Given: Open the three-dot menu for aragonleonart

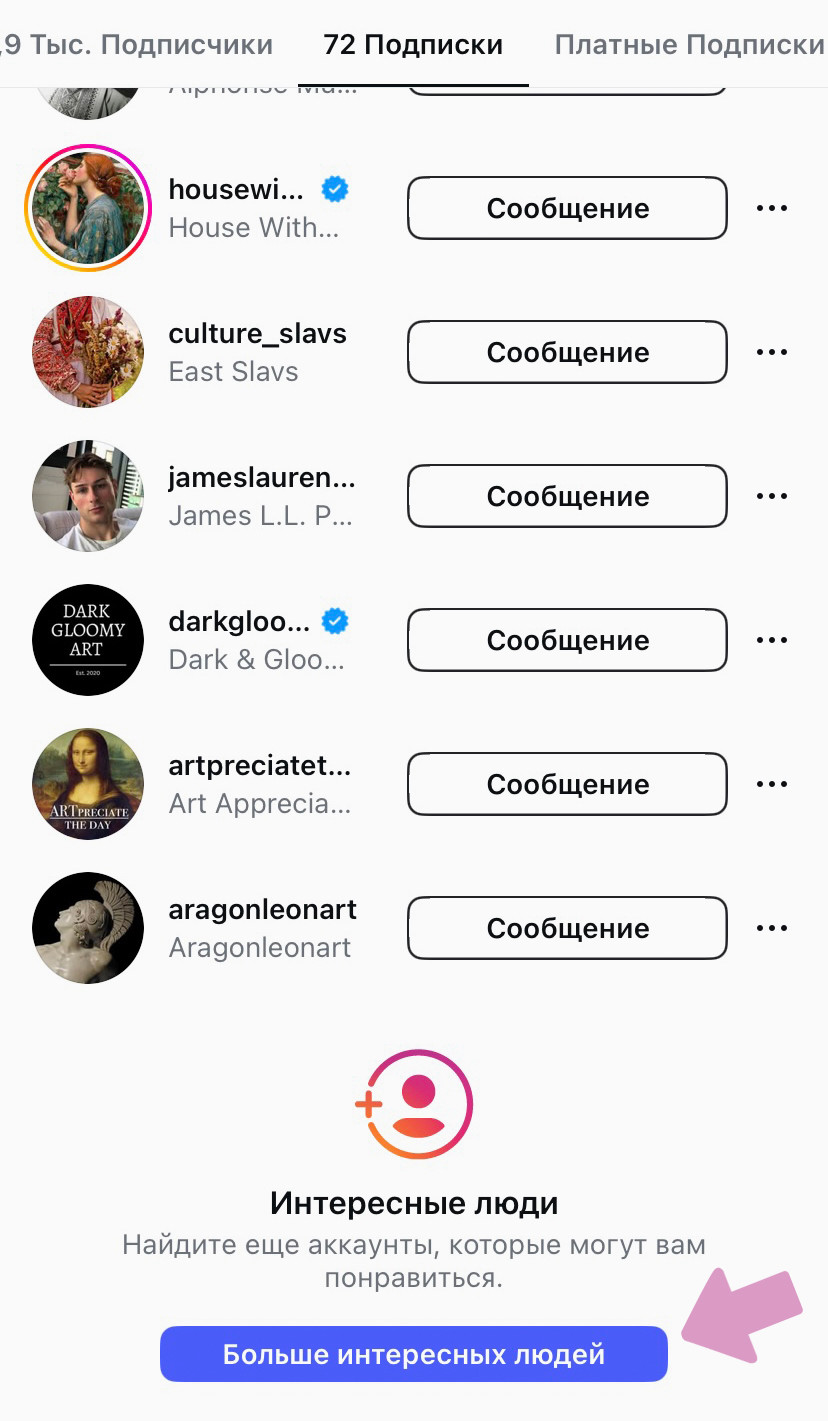Looking at the screenshot, I should coord(772,928).
